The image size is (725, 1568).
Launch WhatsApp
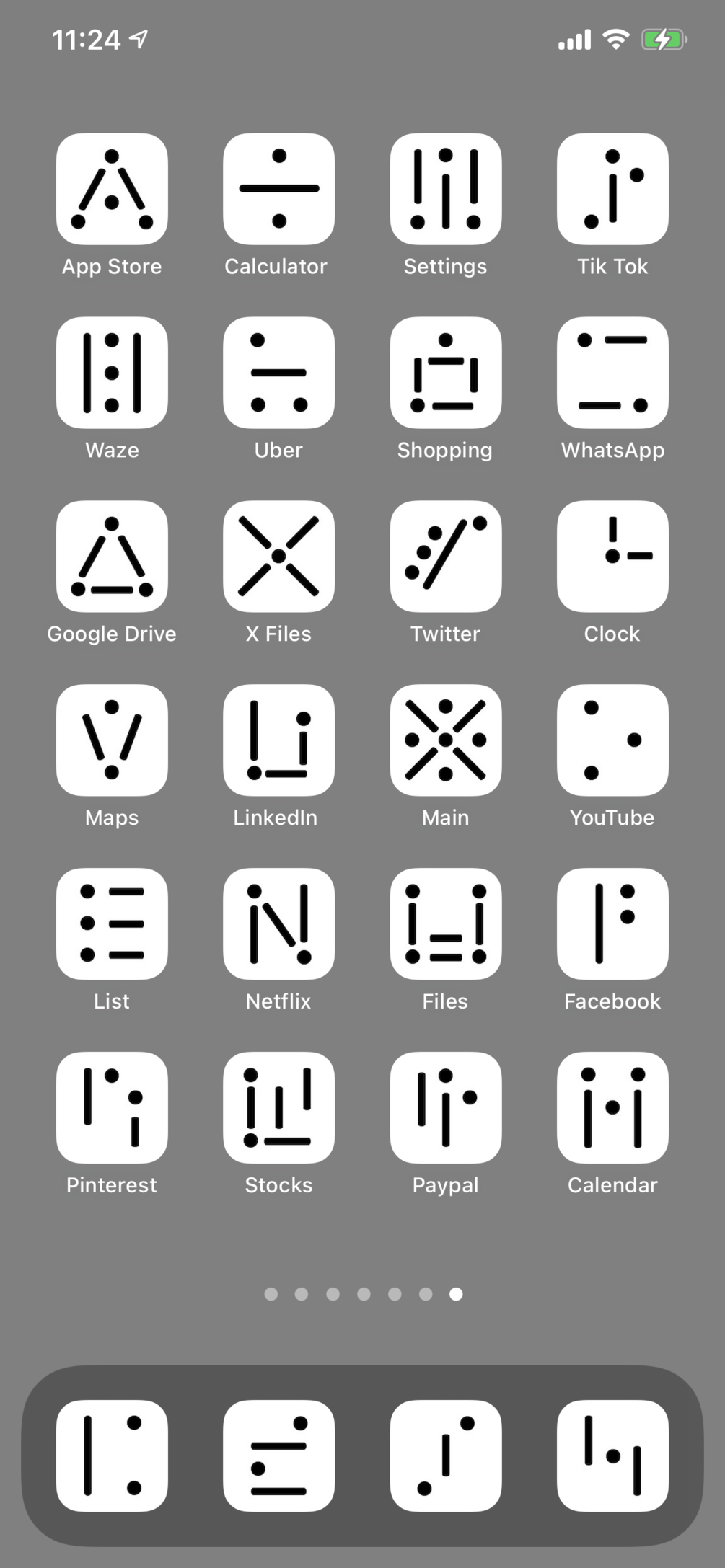pyautogui.click(x=612, y=373)
